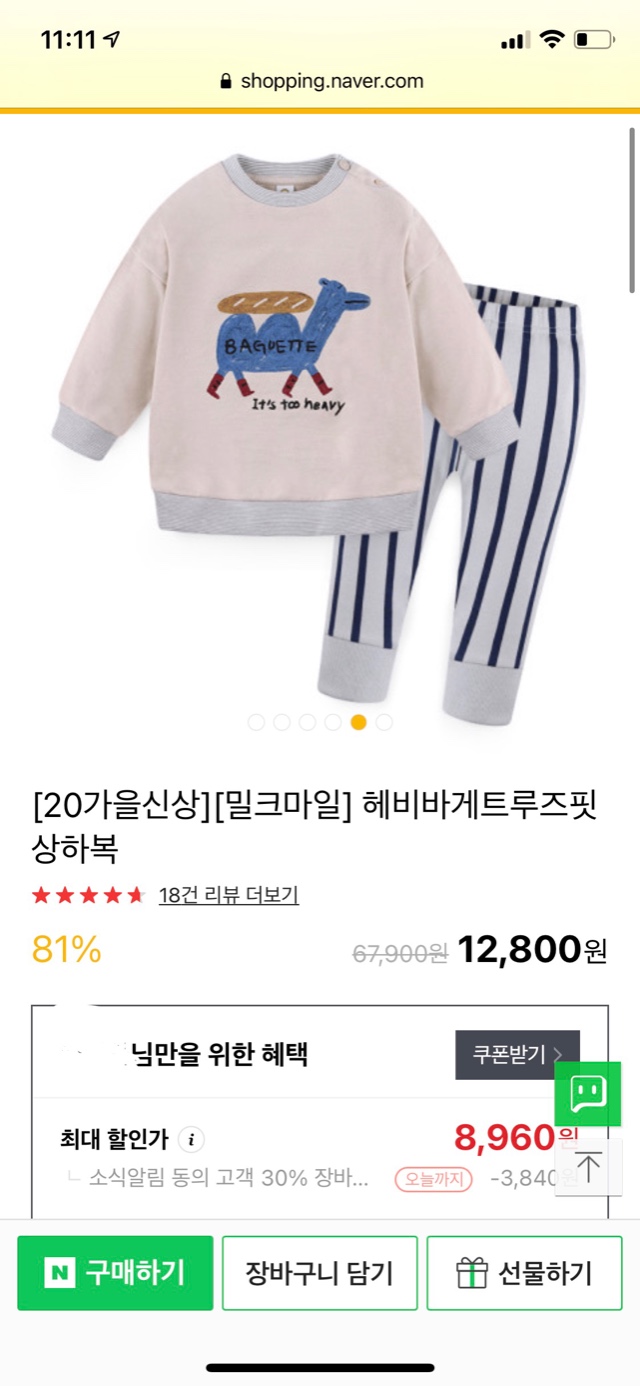The image size is (640, 1386).
Task: Select the first product image dot
Action: (256, 722)
